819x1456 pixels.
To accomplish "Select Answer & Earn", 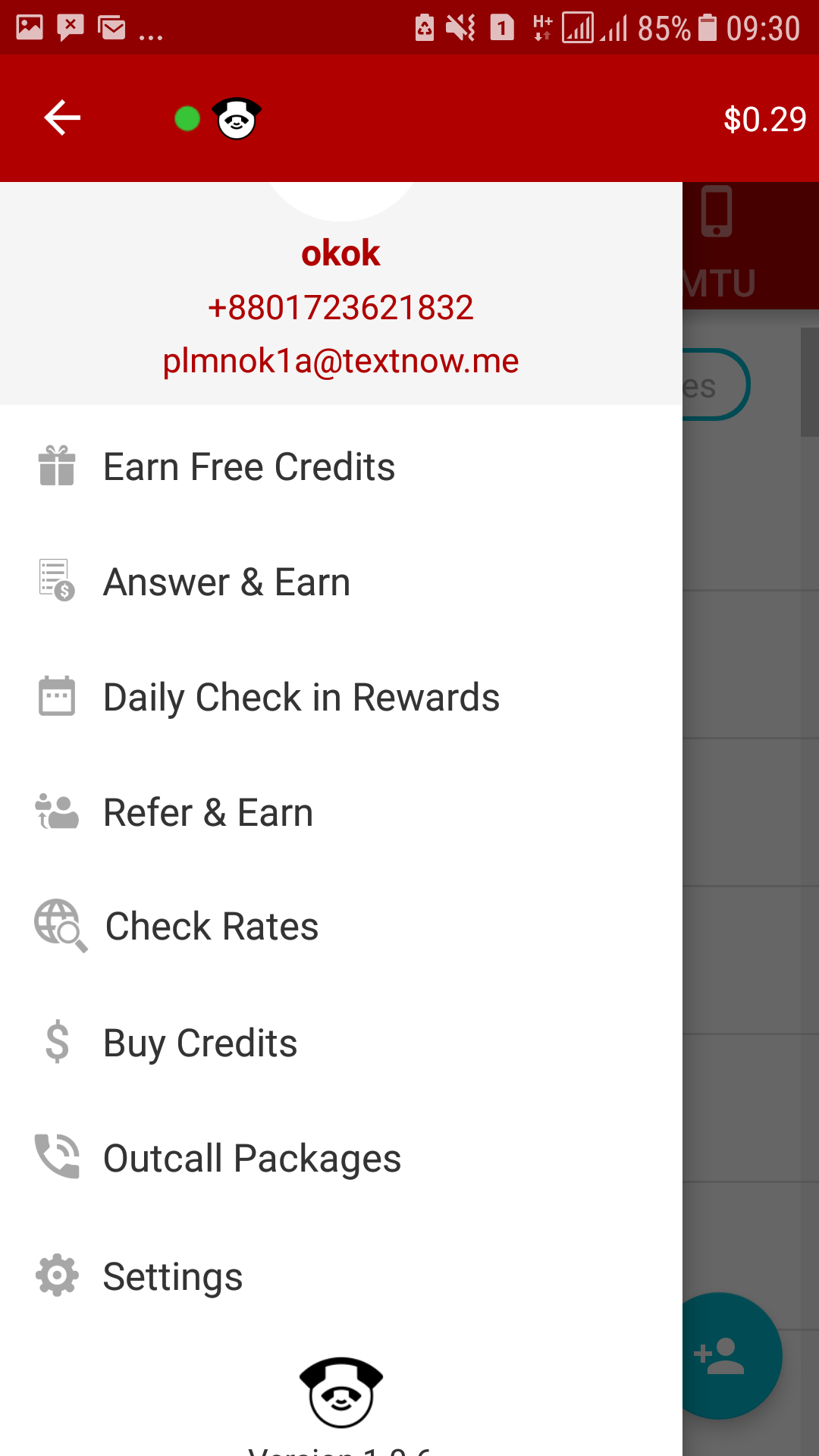I will tap(226, 582).
